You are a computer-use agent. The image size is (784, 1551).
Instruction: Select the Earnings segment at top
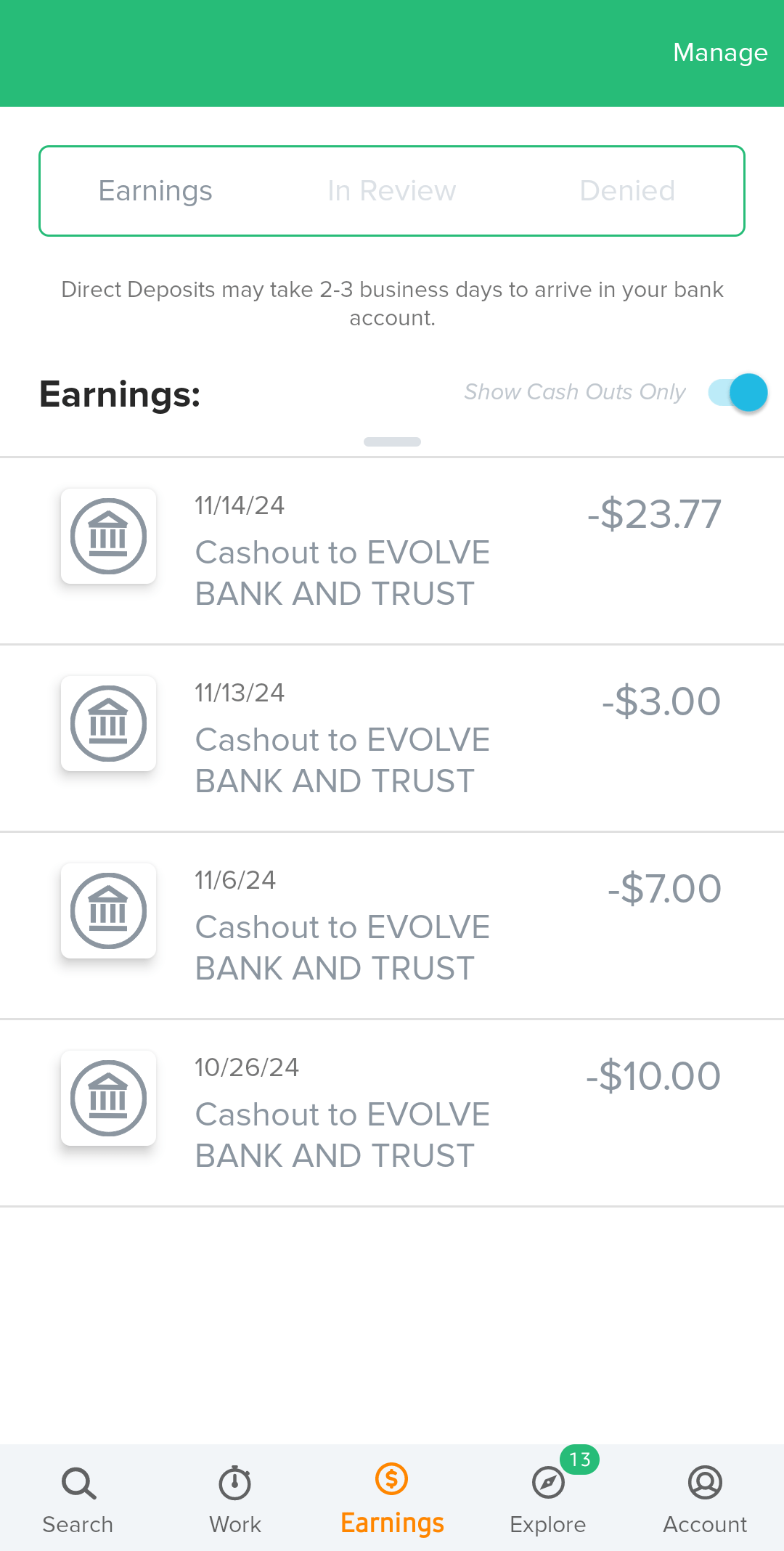pyautogui.click(x=155, y=191)
